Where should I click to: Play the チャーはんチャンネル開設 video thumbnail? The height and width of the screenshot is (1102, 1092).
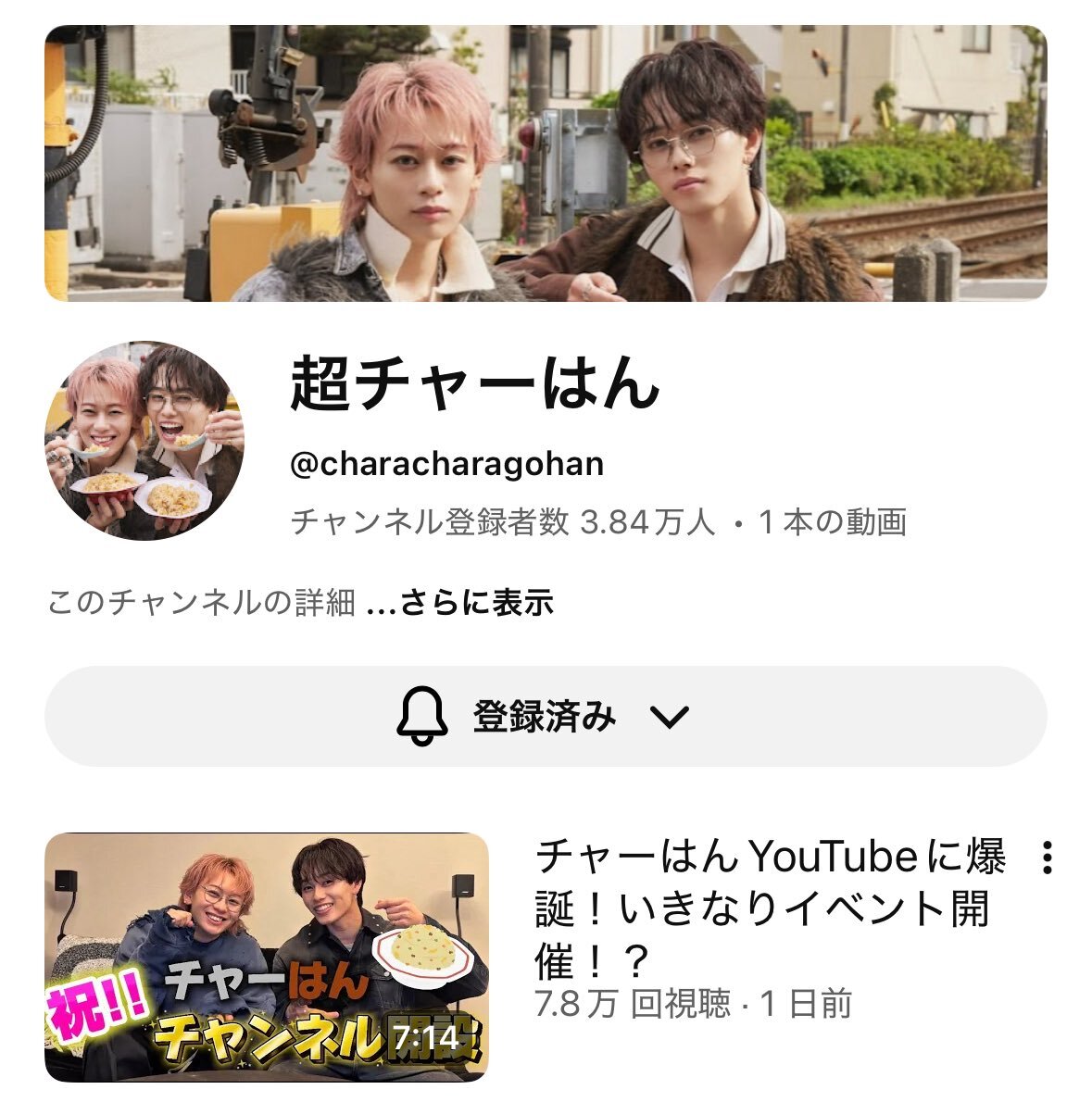pos(267,957)
